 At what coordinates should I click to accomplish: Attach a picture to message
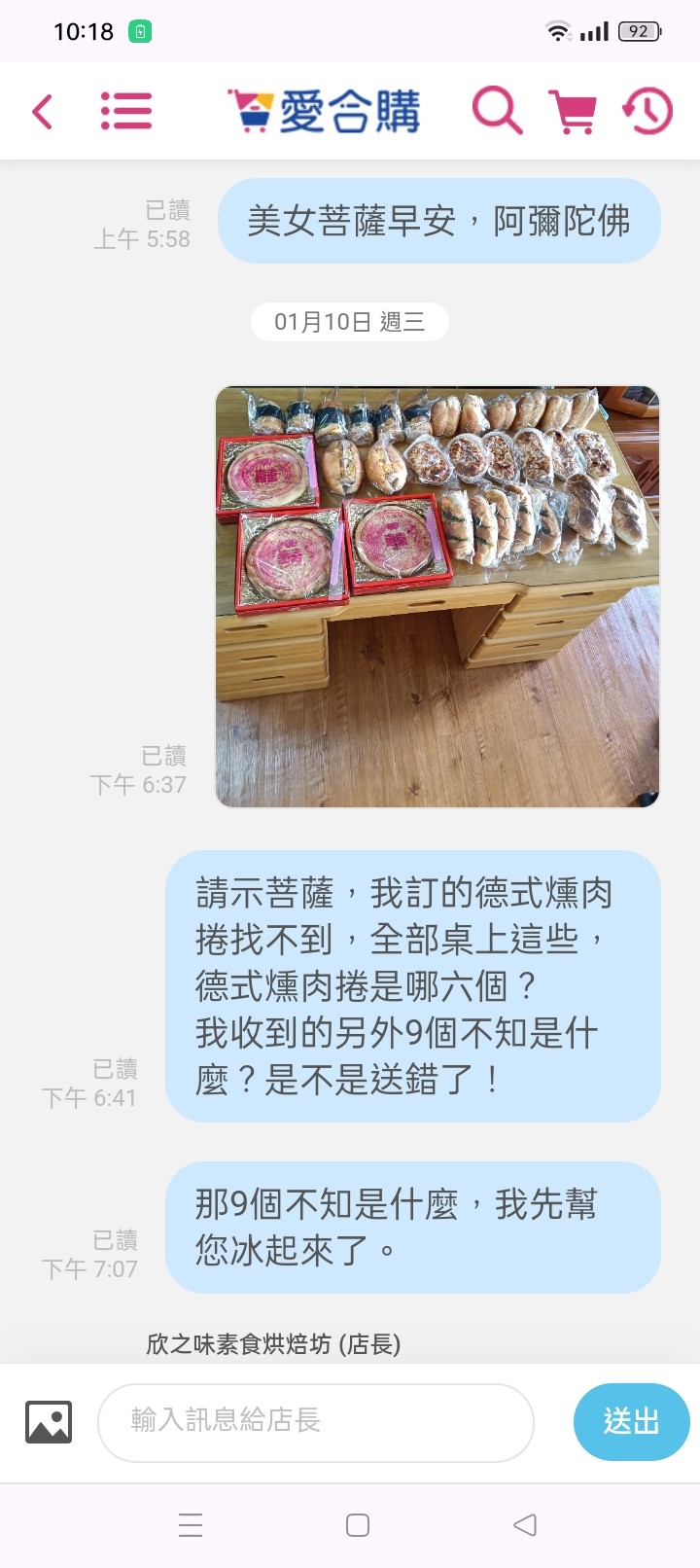tap(49, 1421)
